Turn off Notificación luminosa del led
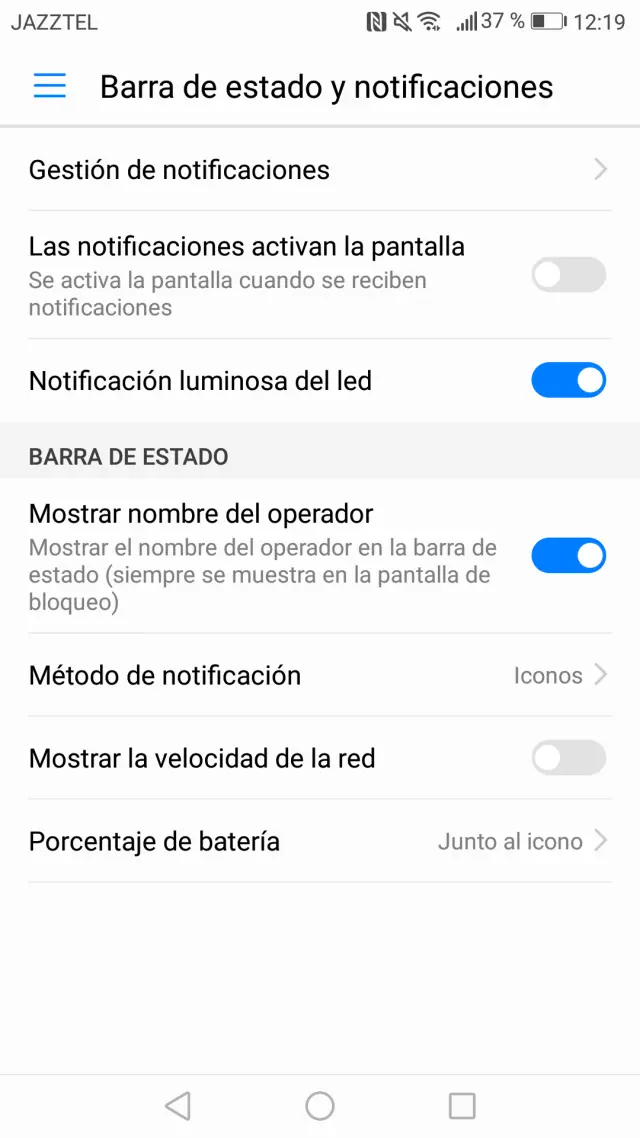The width and height of the screenshot is (640, 1138). pyautogui.click(x=568, y=381)
